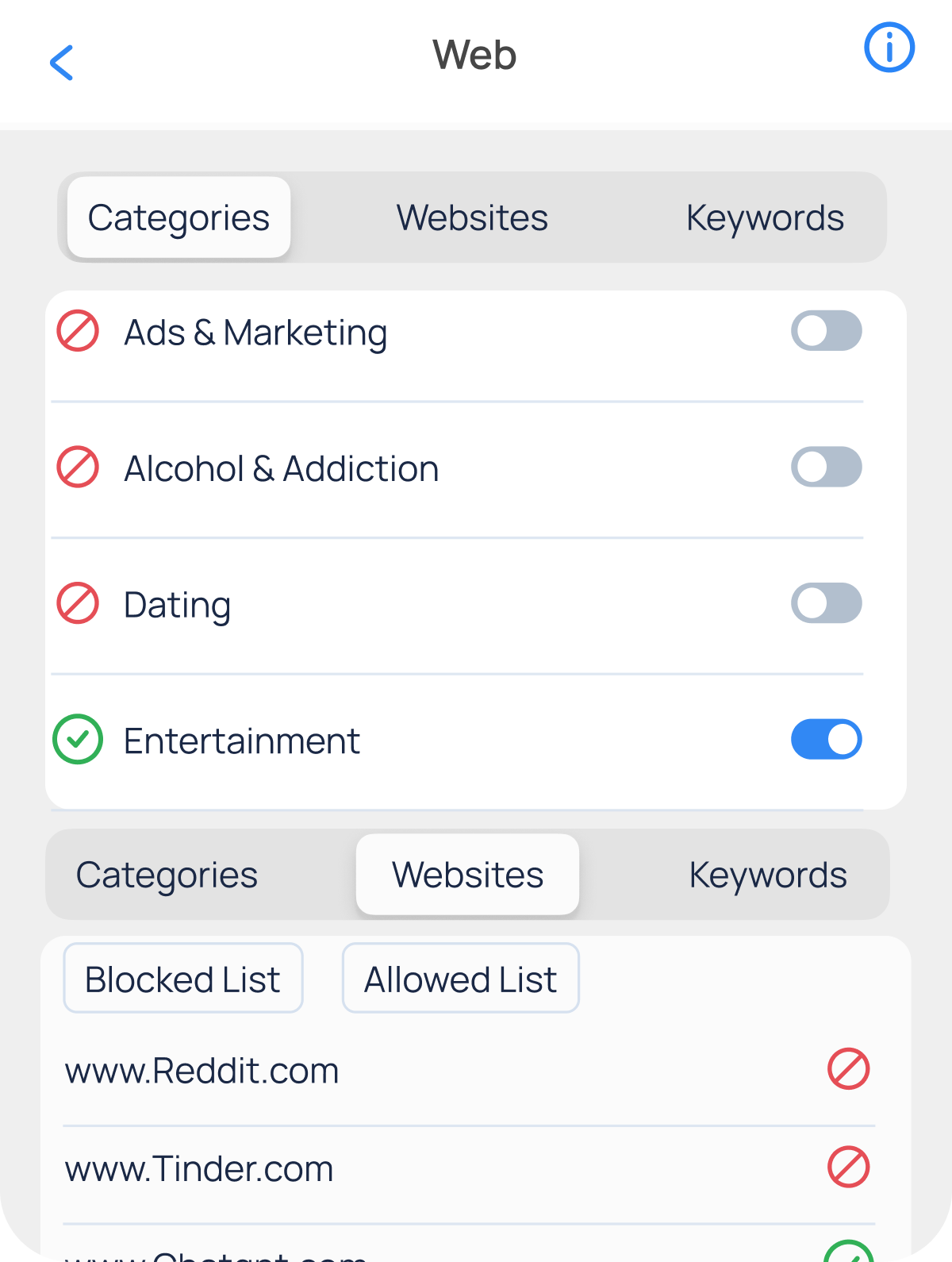Toggle the Dating category switch

826,604
